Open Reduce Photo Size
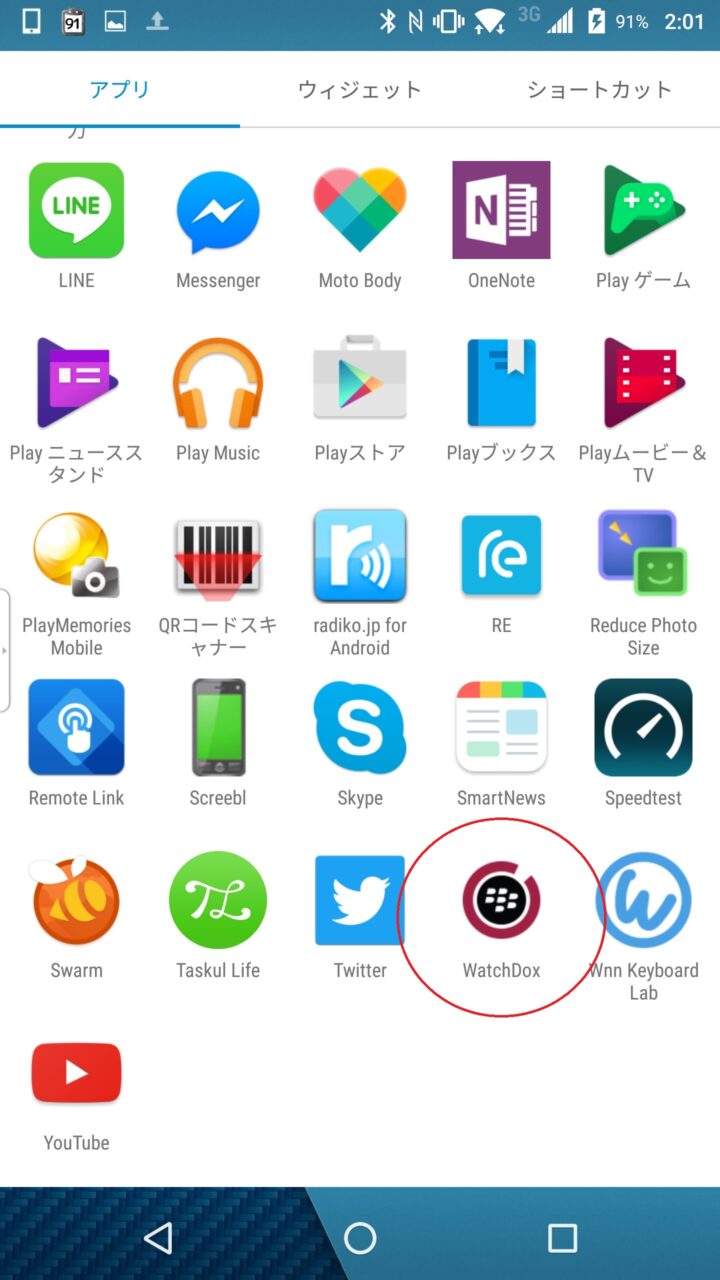 tap(643, 556)
